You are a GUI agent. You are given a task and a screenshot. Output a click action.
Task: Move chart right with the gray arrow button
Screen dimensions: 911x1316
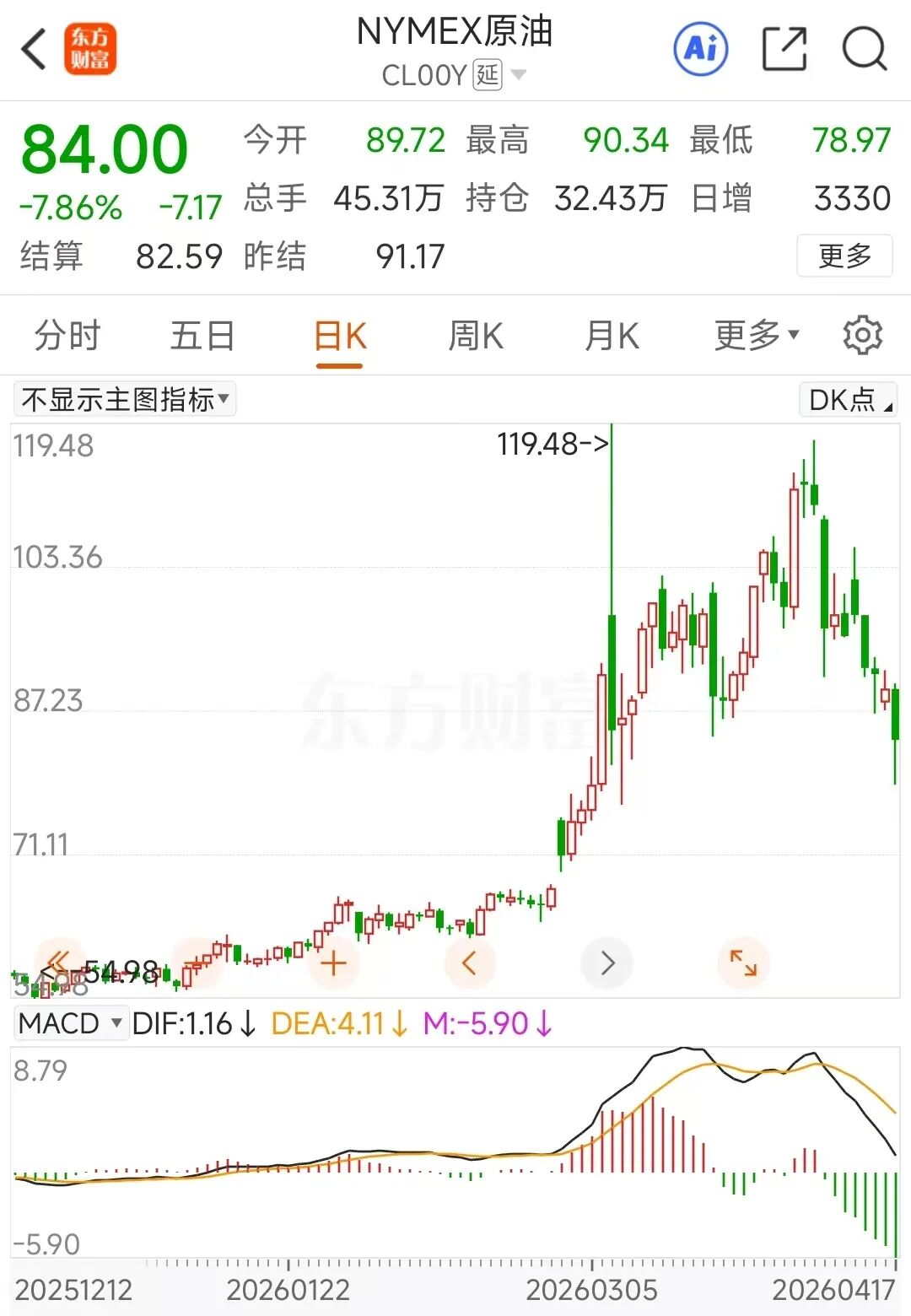(x=607, y=963)
